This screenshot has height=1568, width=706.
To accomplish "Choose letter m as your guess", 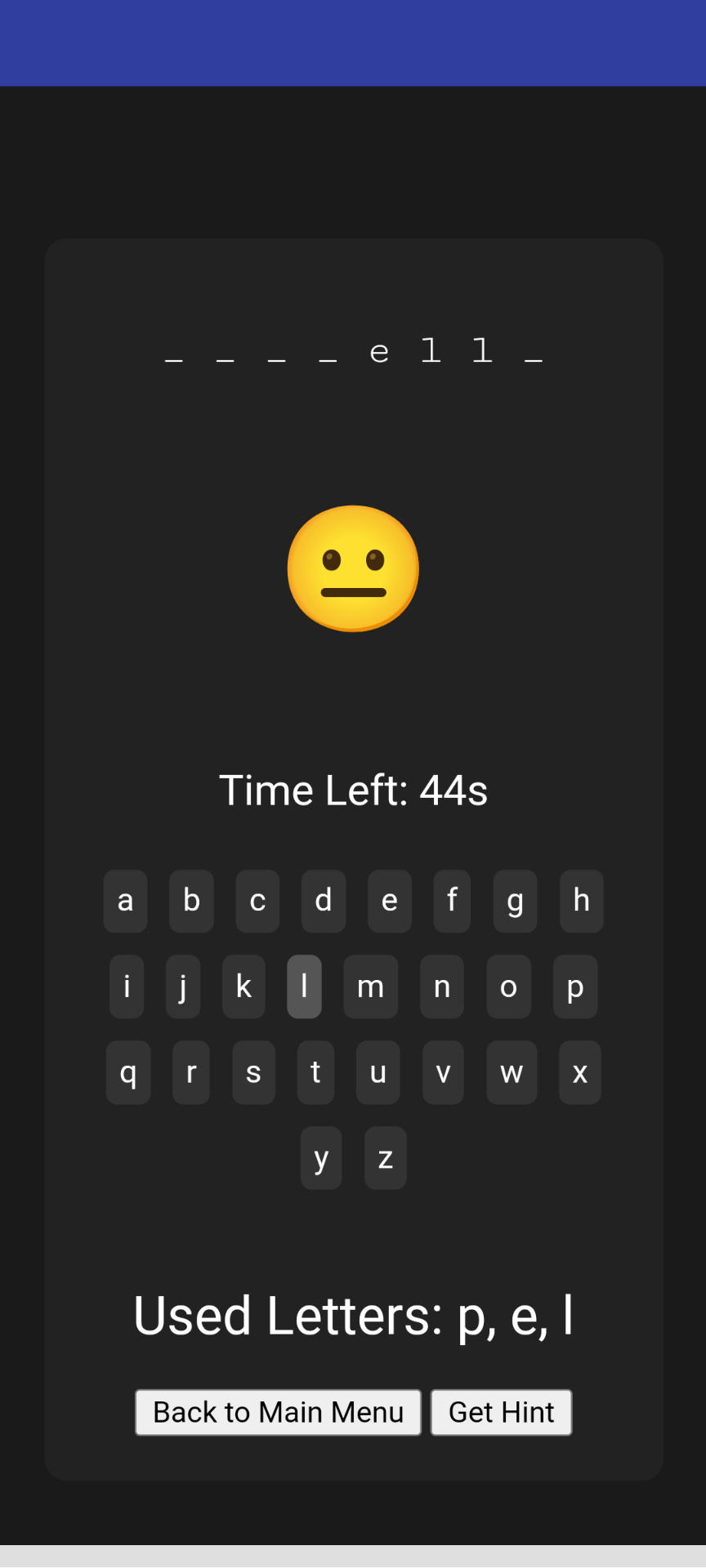I will pyautogui.click(x=370, y=987).
